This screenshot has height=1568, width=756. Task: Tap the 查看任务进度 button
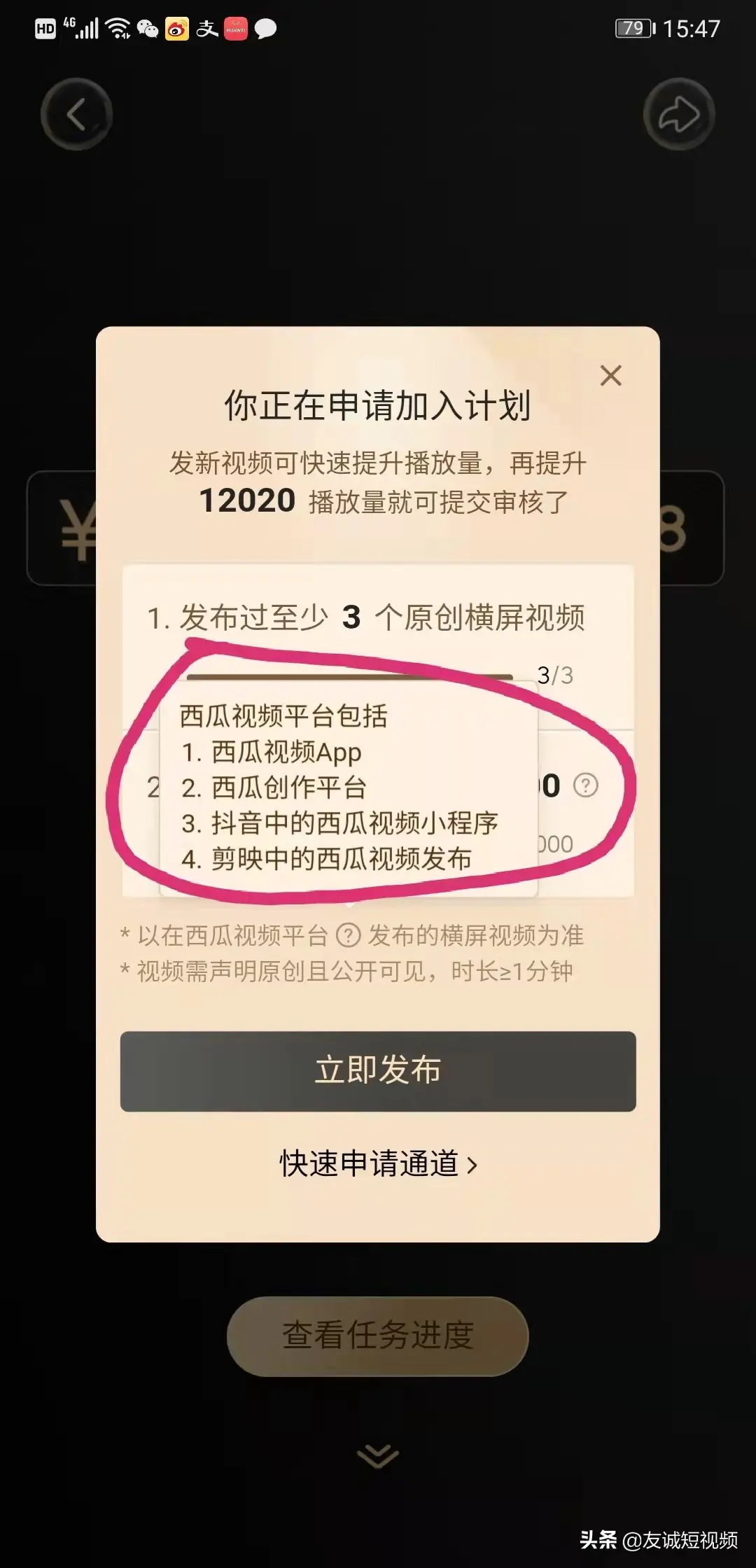pyautogui.click(x=378, y=1336)
